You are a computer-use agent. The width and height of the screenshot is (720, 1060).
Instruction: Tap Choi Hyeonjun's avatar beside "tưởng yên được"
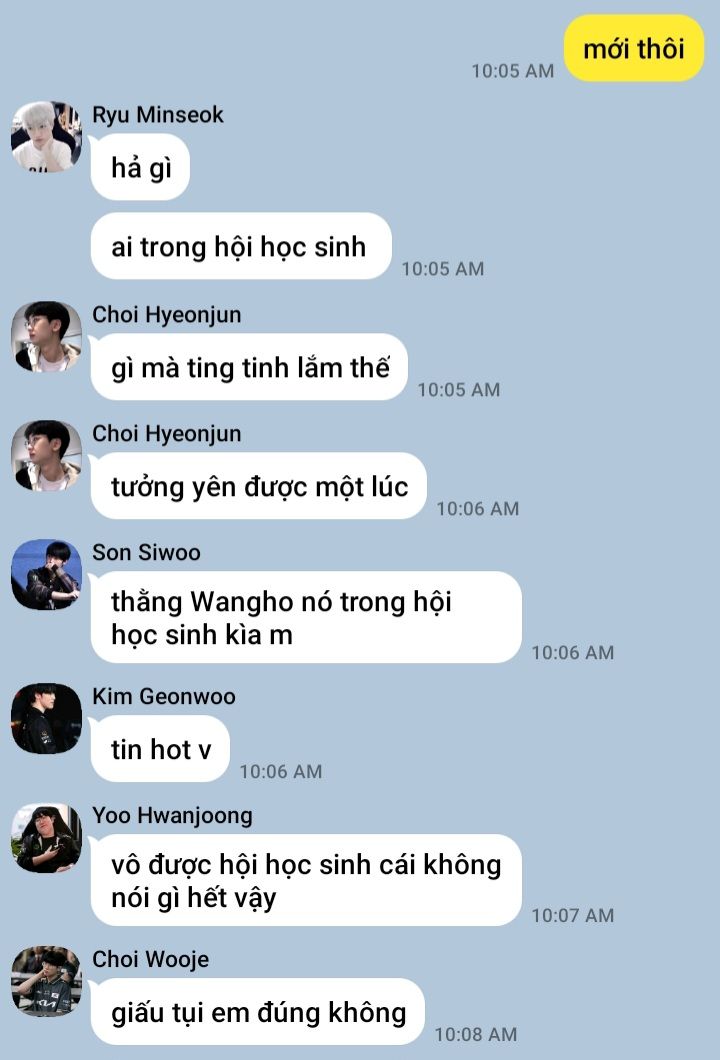point(47,456)
